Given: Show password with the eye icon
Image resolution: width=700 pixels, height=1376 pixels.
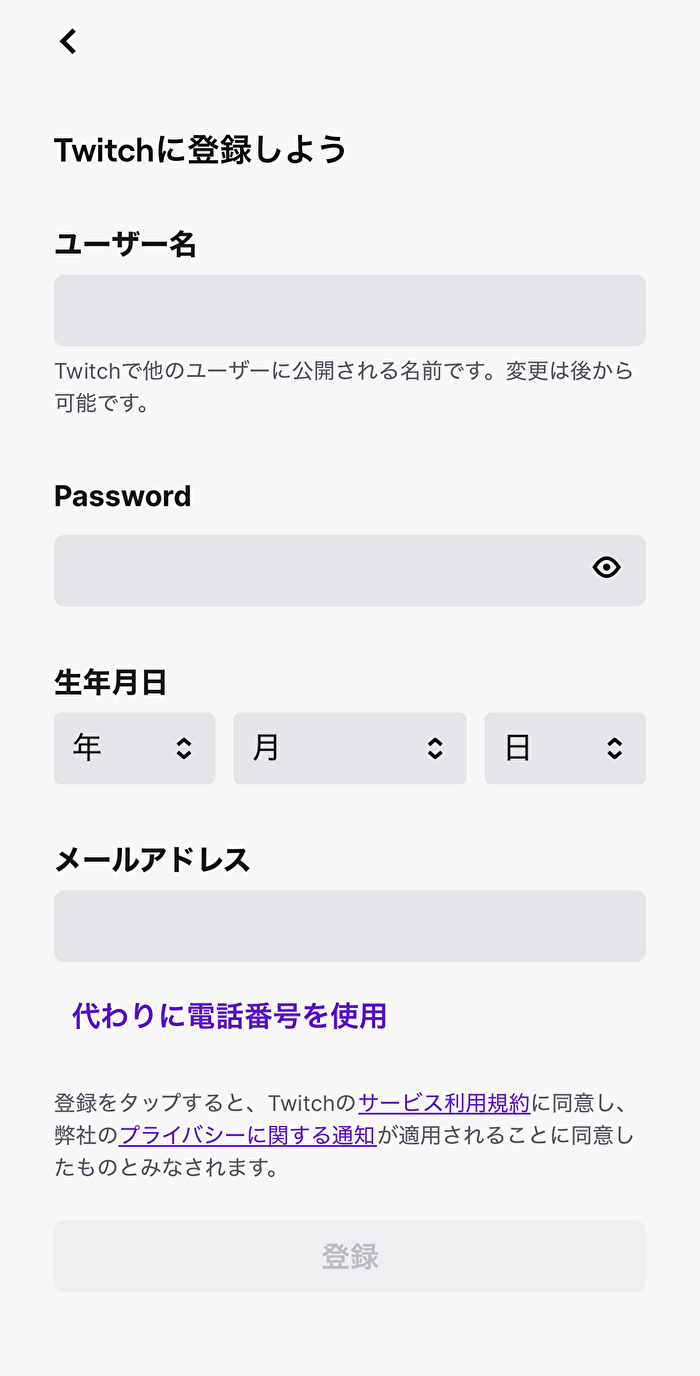Looking at the screenshot, I should click(606, 568).
